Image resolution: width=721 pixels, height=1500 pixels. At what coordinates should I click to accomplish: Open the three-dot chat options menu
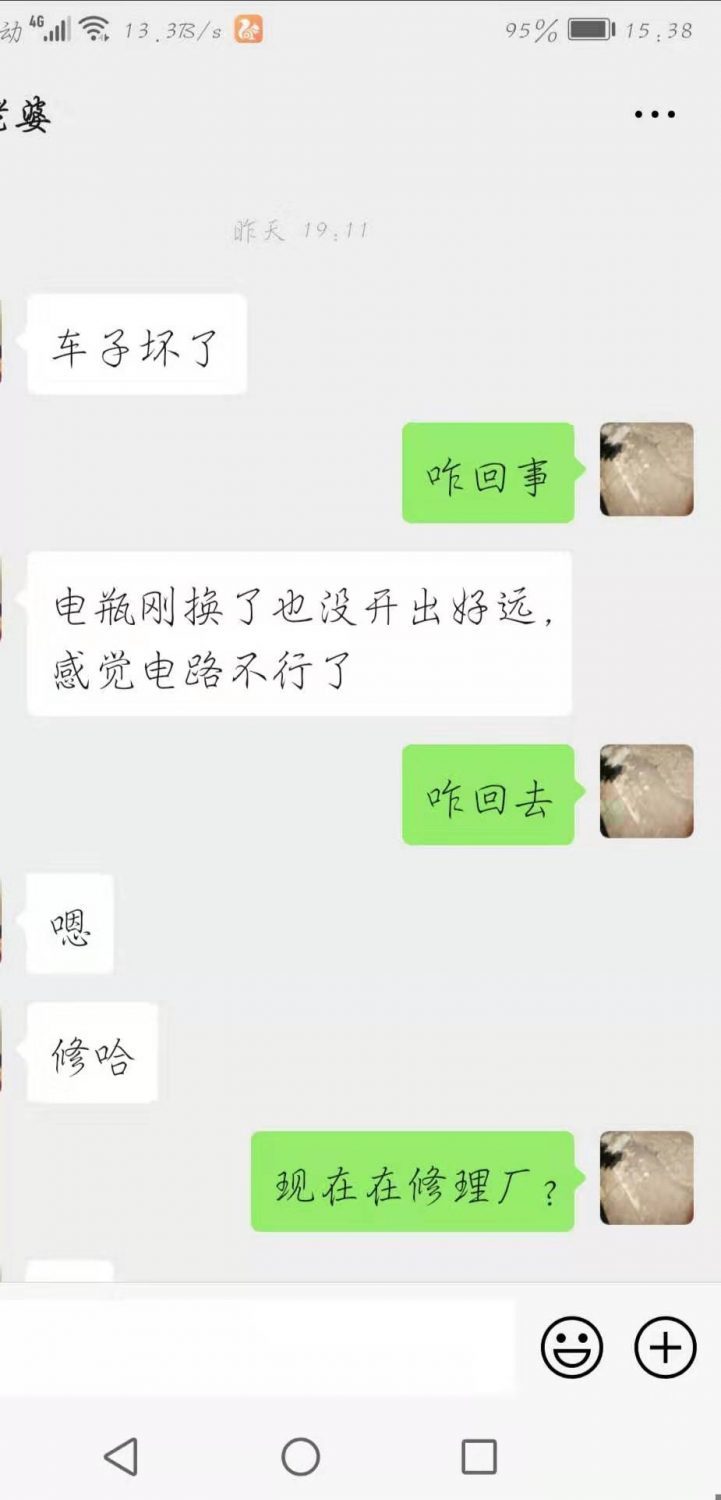coord(655,114)
